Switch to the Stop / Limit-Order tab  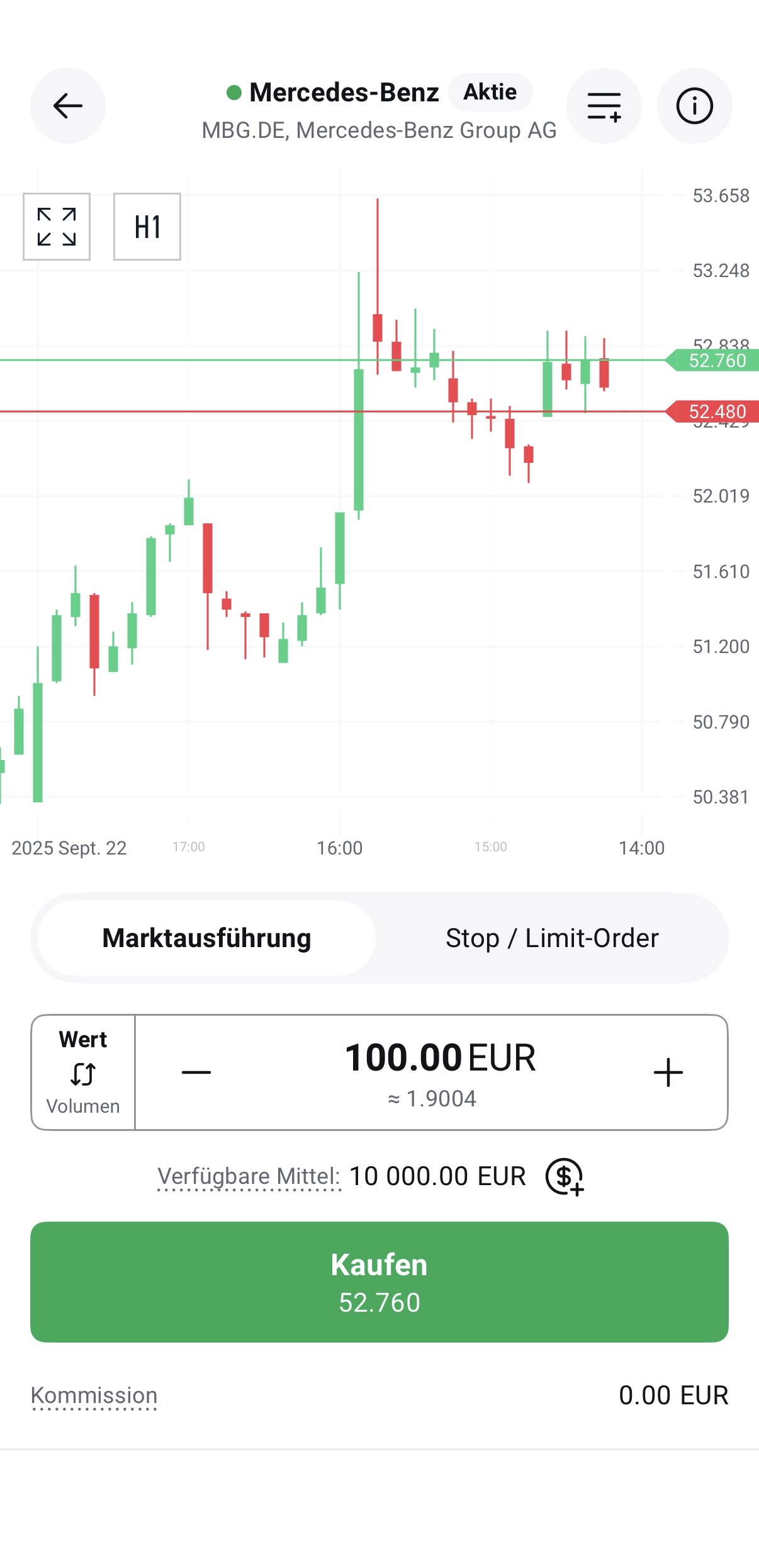click(x=553, y=938)
